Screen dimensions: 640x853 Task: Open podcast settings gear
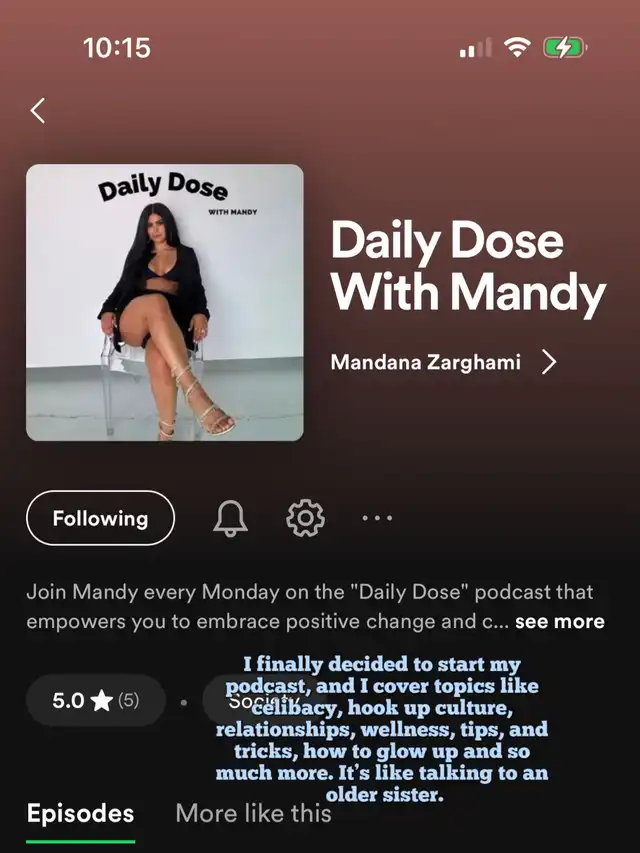[305, 518]
